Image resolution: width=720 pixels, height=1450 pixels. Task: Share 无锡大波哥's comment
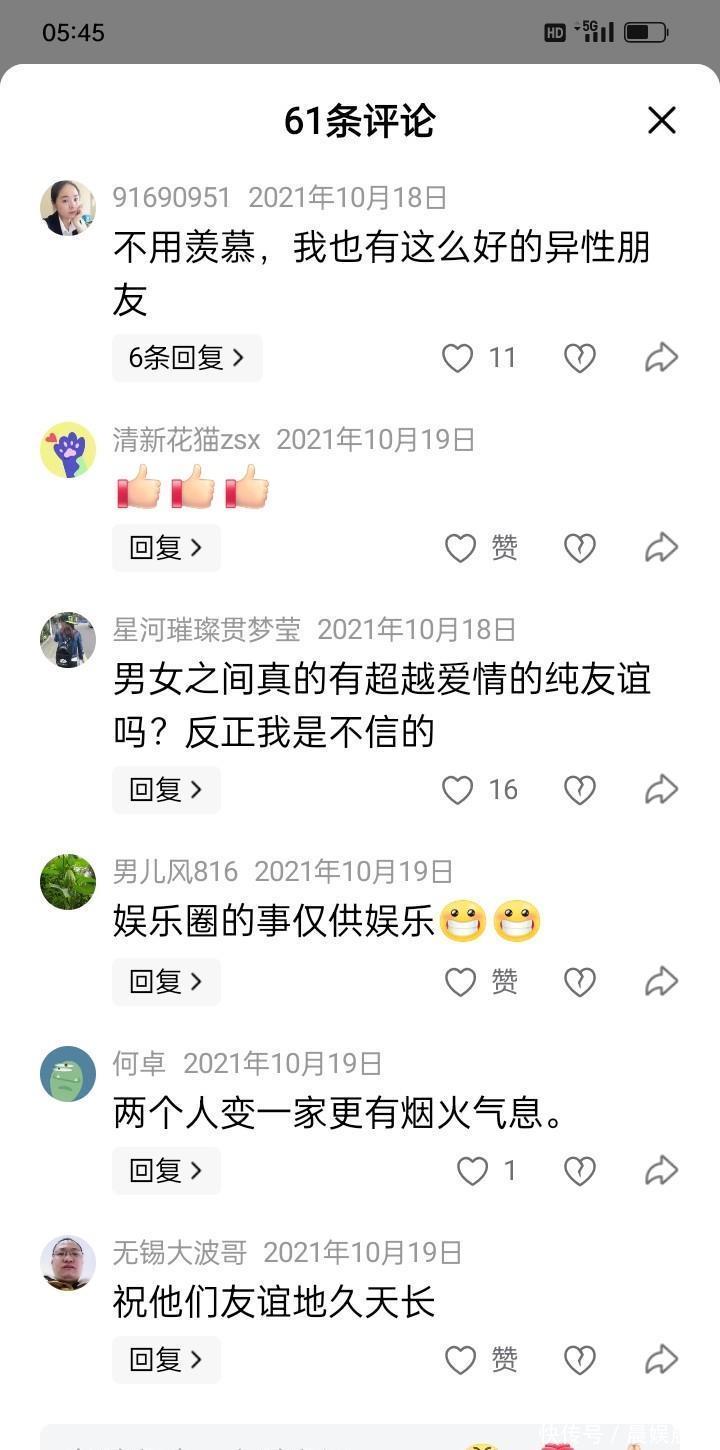[x=661, y=1360]
